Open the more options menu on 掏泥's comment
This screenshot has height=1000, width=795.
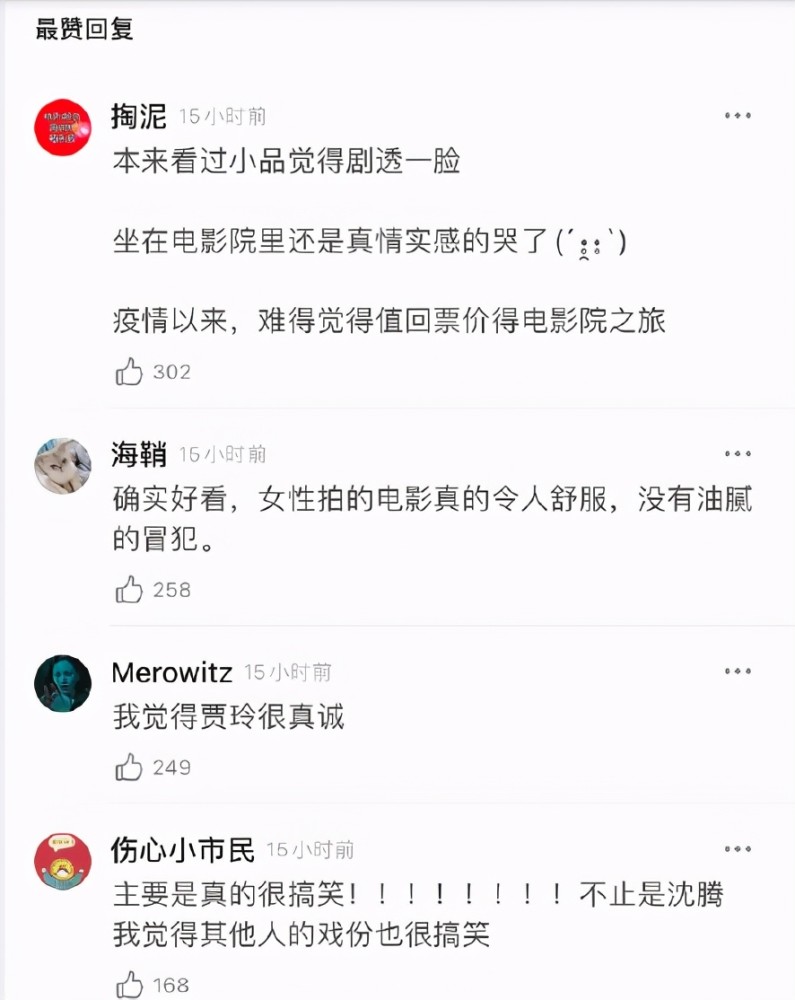[737, 115]
